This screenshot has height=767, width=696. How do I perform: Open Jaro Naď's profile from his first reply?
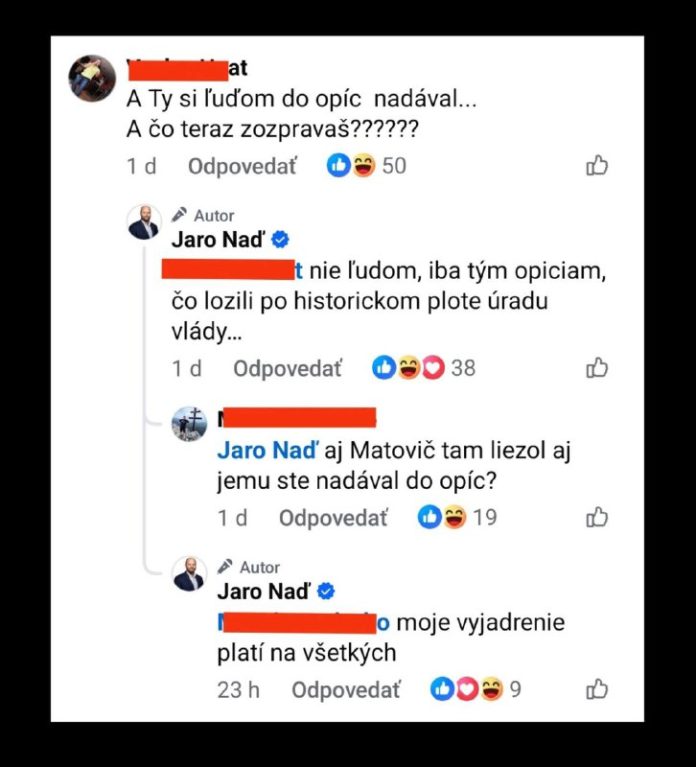(218, 239)
